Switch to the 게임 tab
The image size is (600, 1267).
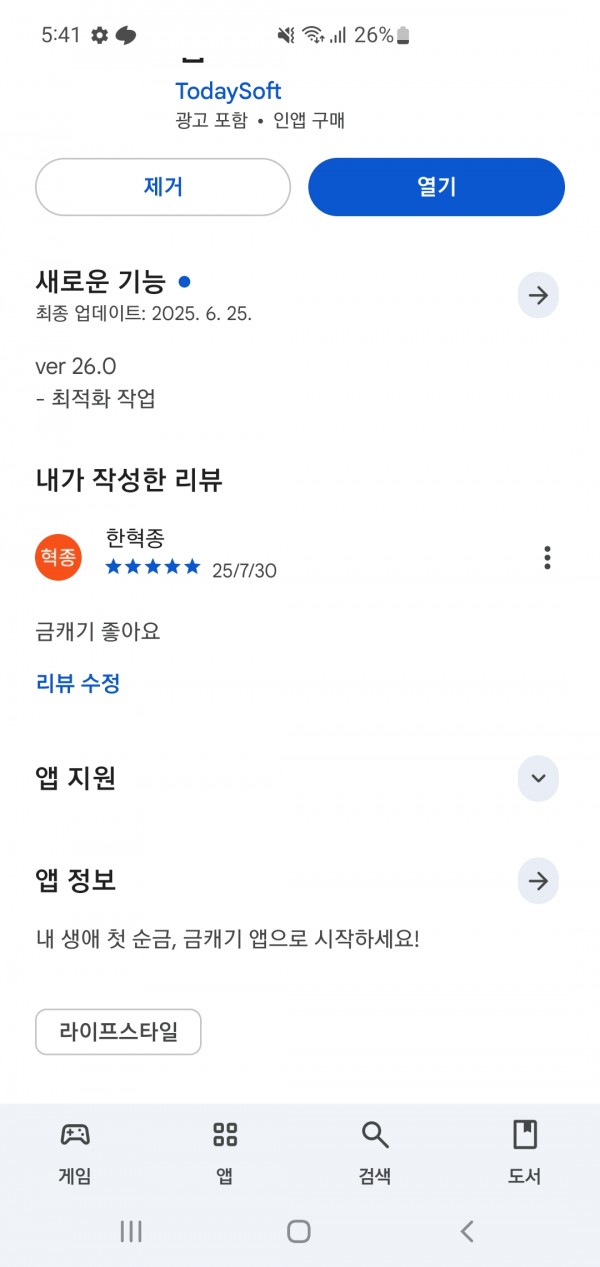(75, 1152)
